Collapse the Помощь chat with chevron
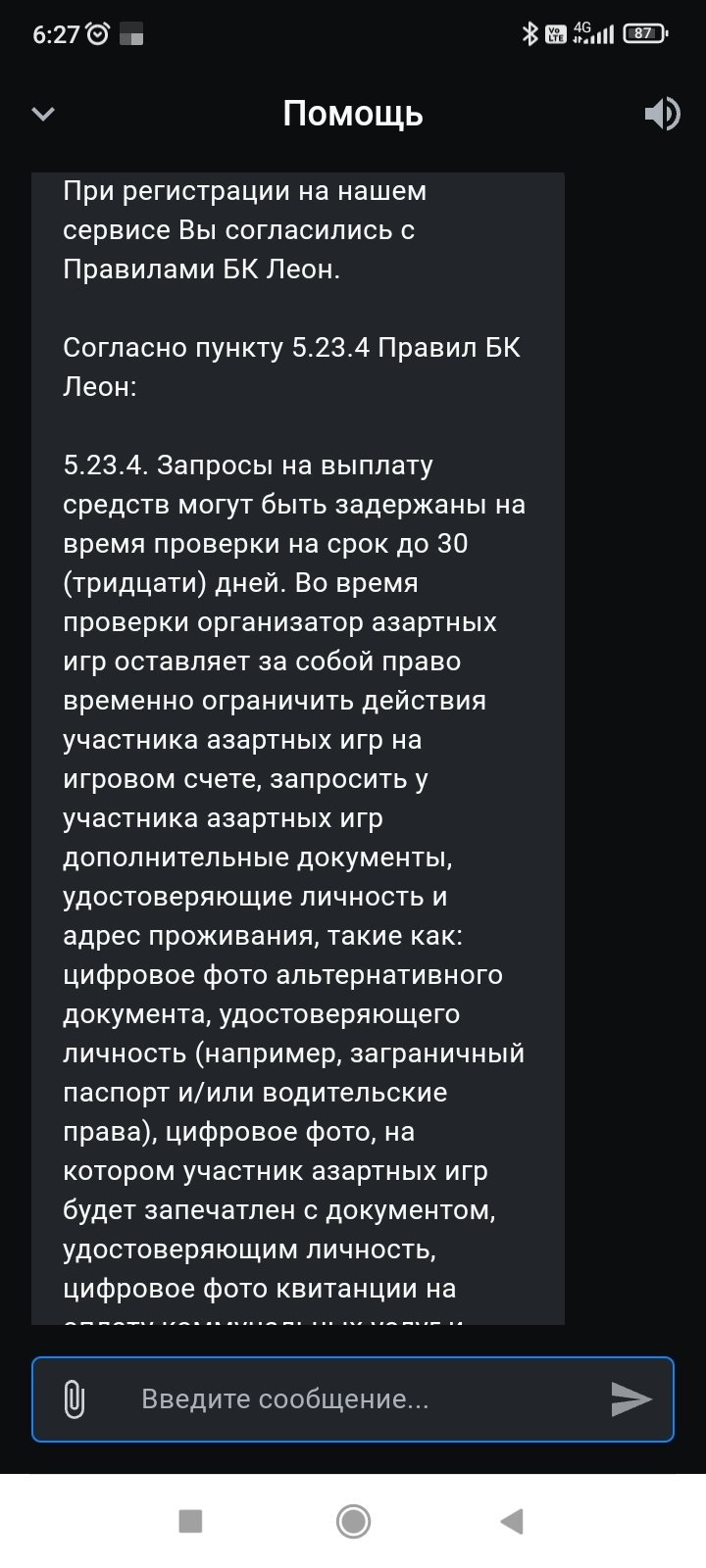This screenshot has height=1568, width=706. pyautogui.click(x=43, y=115)
